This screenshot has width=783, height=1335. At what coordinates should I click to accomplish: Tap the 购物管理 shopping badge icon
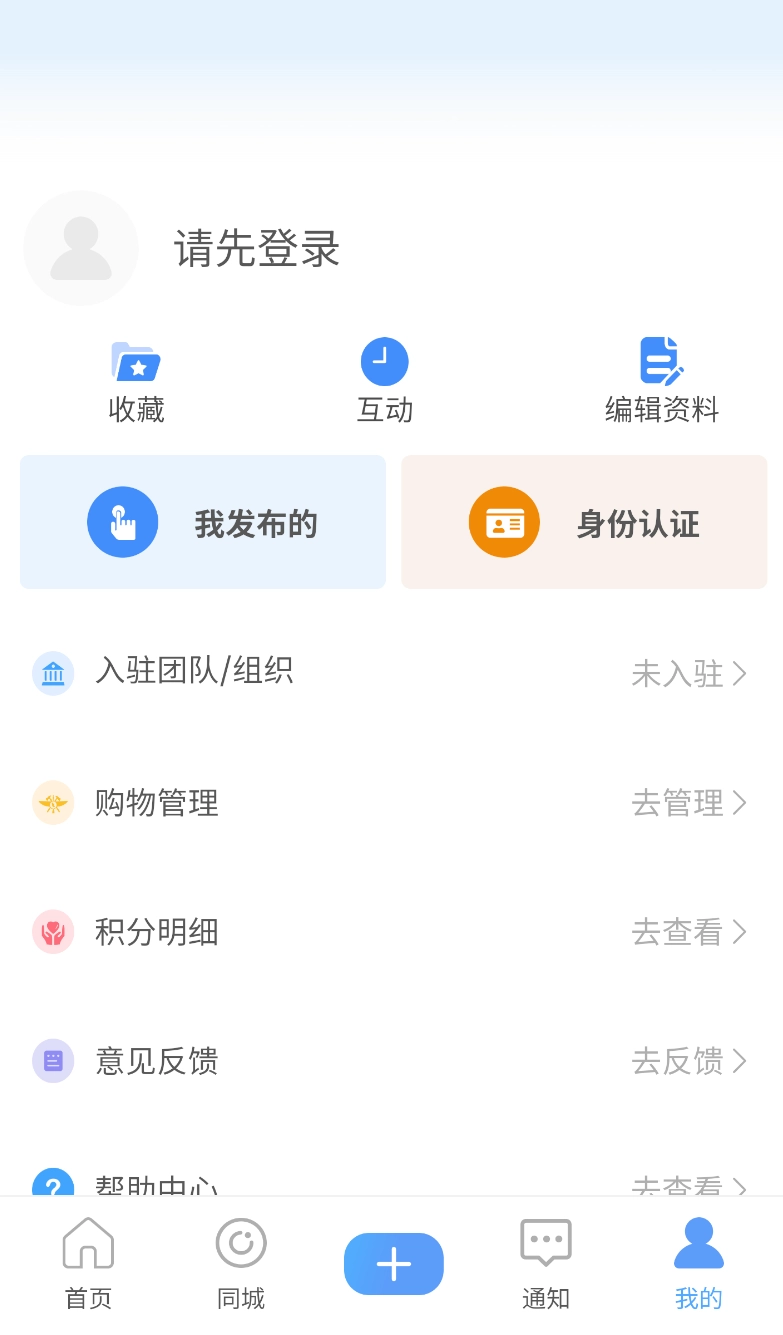(52, 803)
